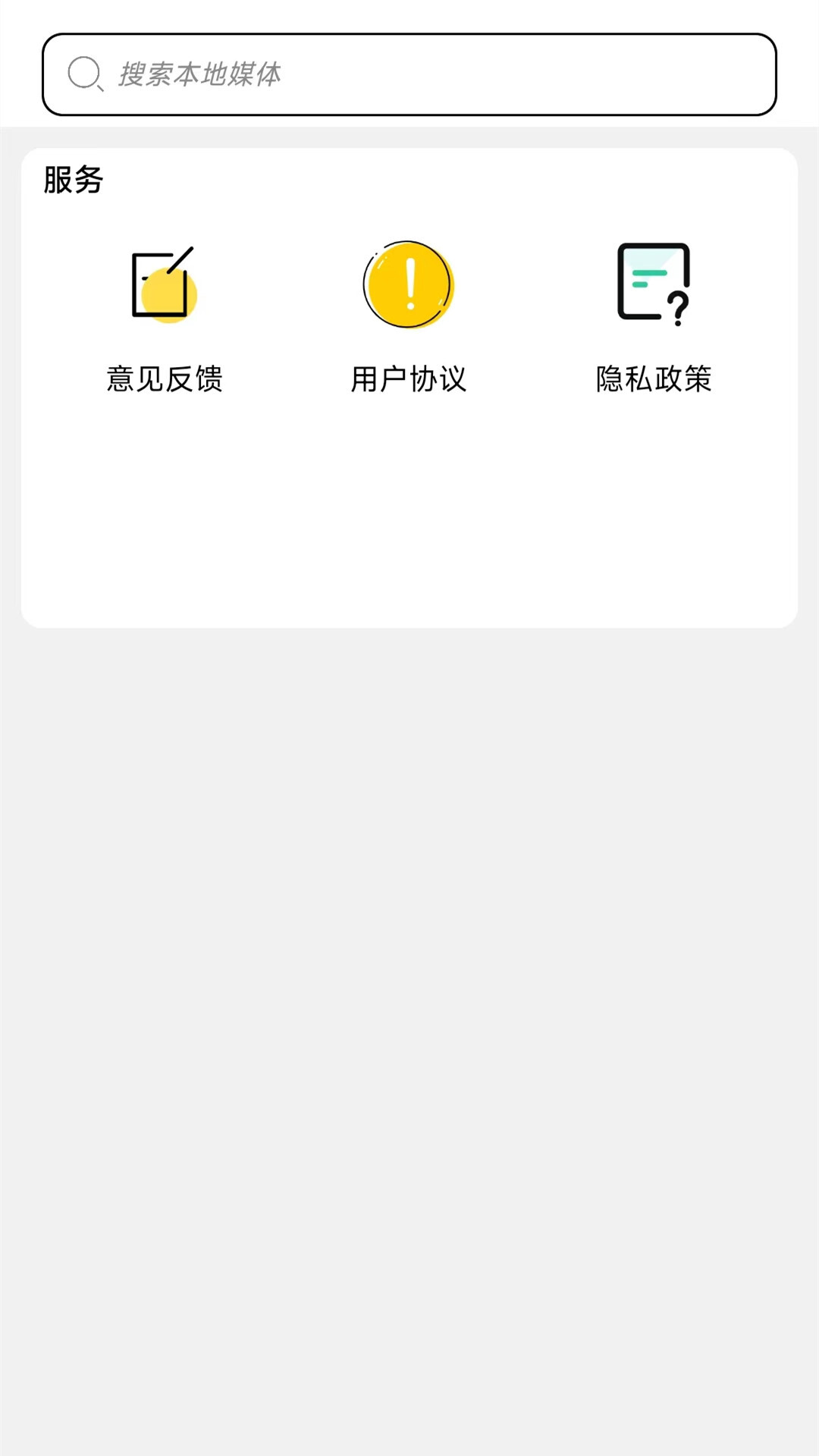
Task: Tap the pencil-and-paper icon under 服务
Action: click(x=165, y=284)
